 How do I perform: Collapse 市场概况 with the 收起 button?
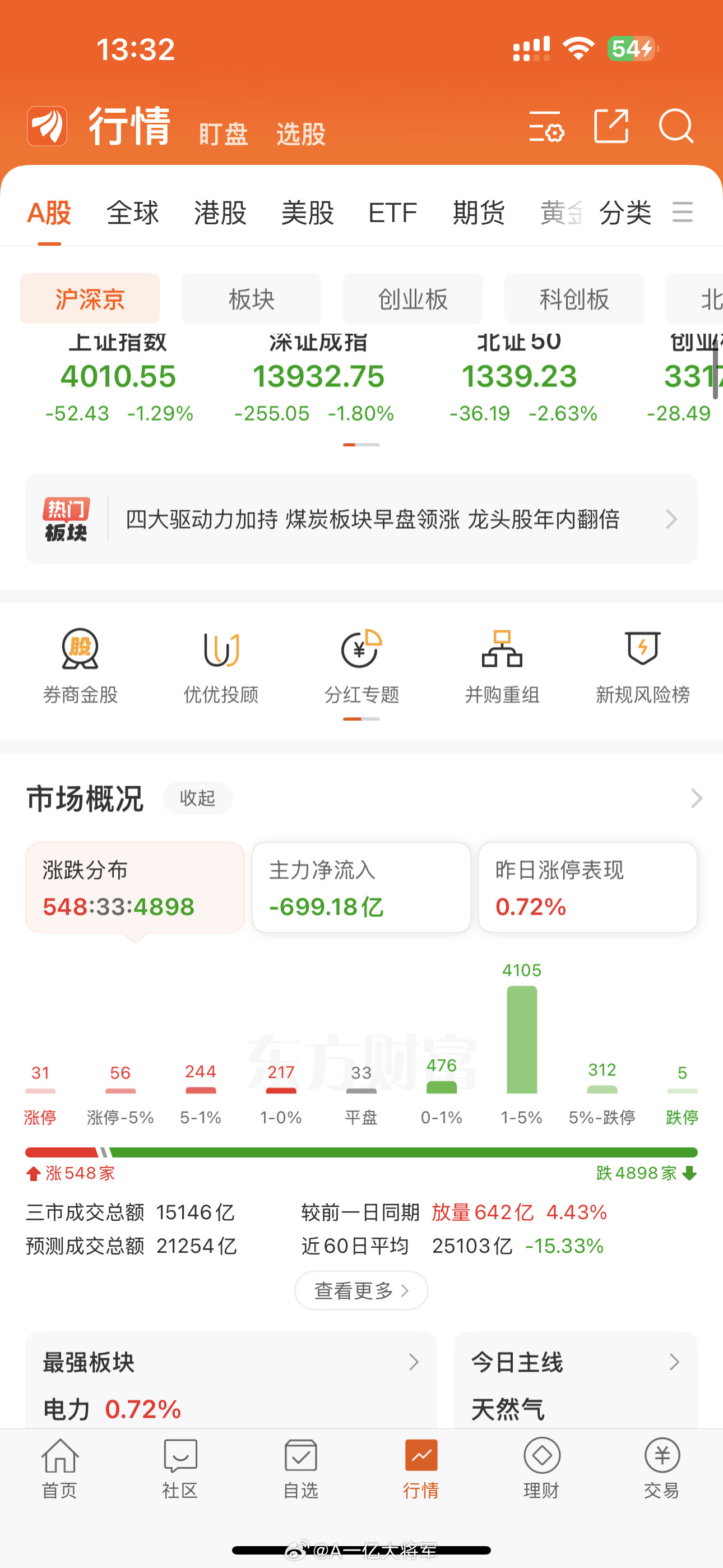[x=197, y=798]
